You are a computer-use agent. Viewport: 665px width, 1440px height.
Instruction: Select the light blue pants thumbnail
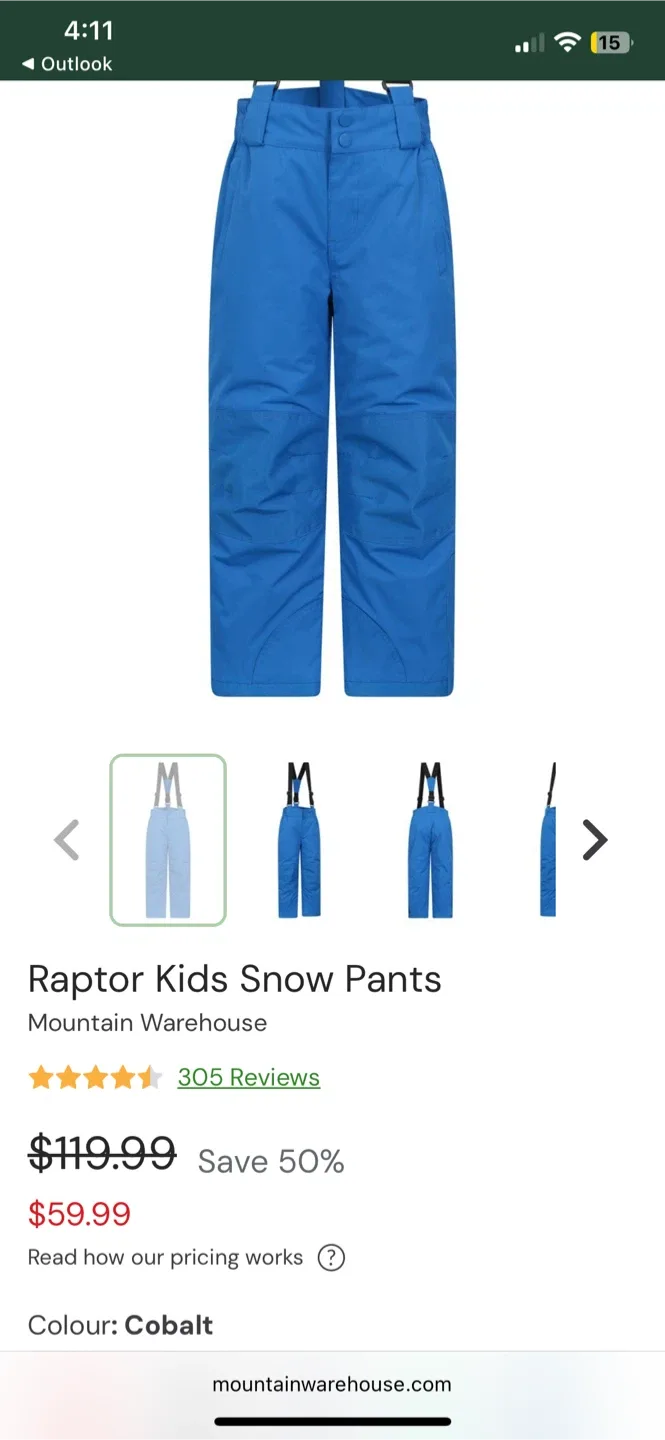point(168,840)
